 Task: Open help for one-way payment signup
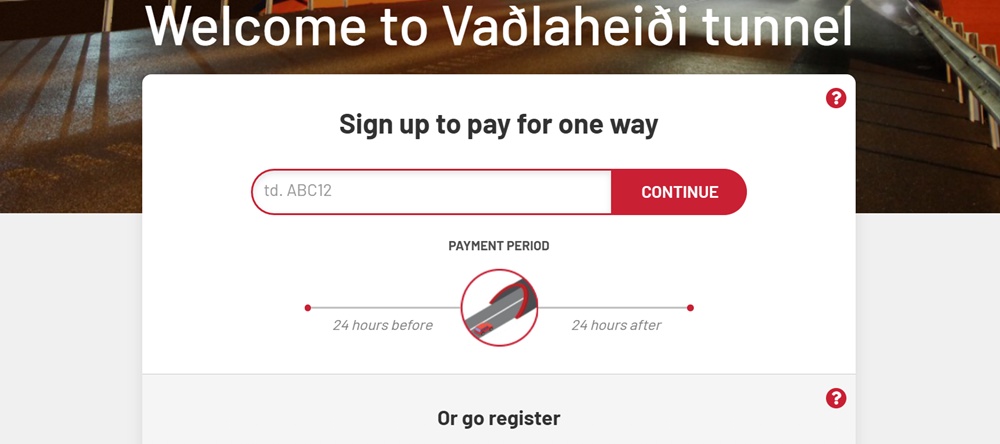pos(836,98)
